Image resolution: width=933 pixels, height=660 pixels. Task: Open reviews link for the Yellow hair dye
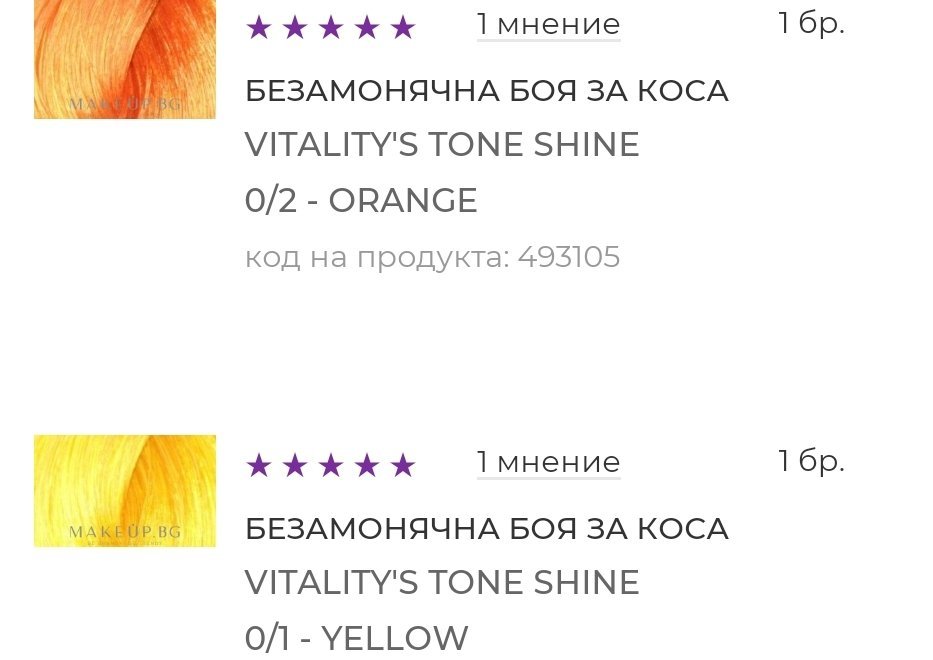(x=548, y=463)
